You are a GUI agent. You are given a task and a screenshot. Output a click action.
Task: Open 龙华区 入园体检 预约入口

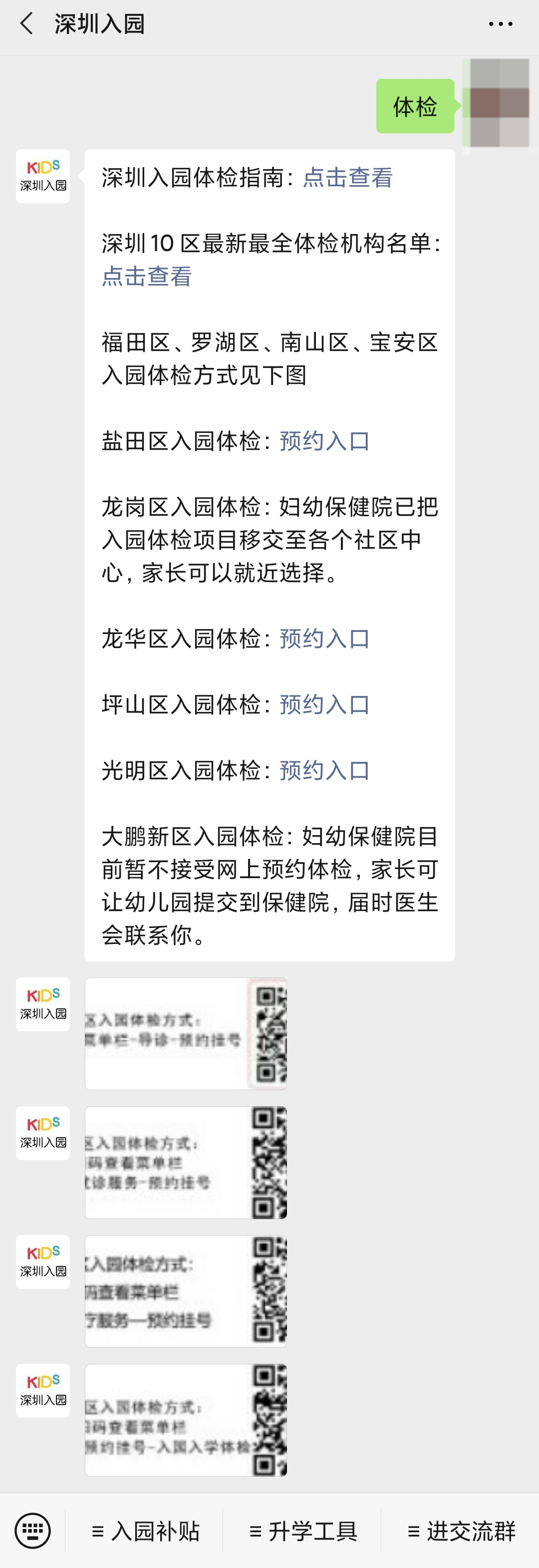pyautogui.click(x=323, y=639)
